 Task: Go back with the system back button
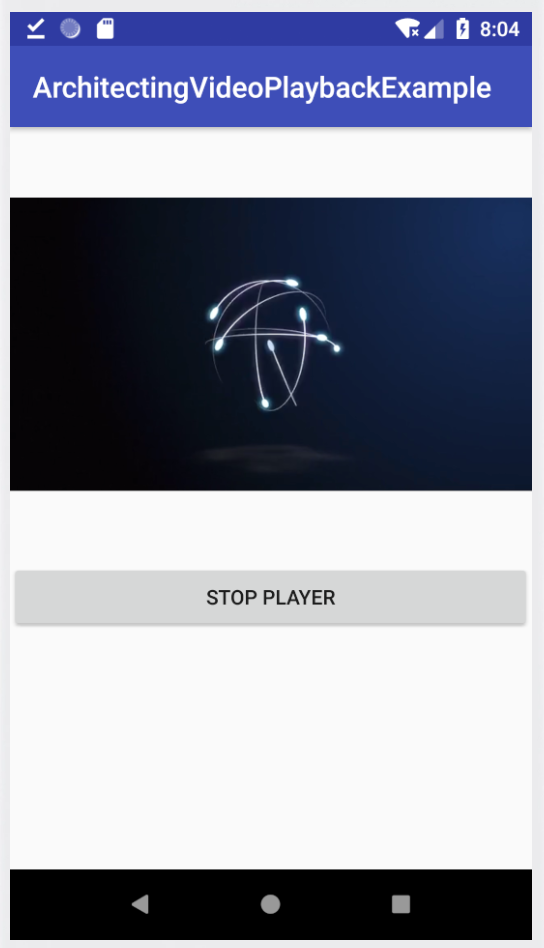click(x=140, y=904)
